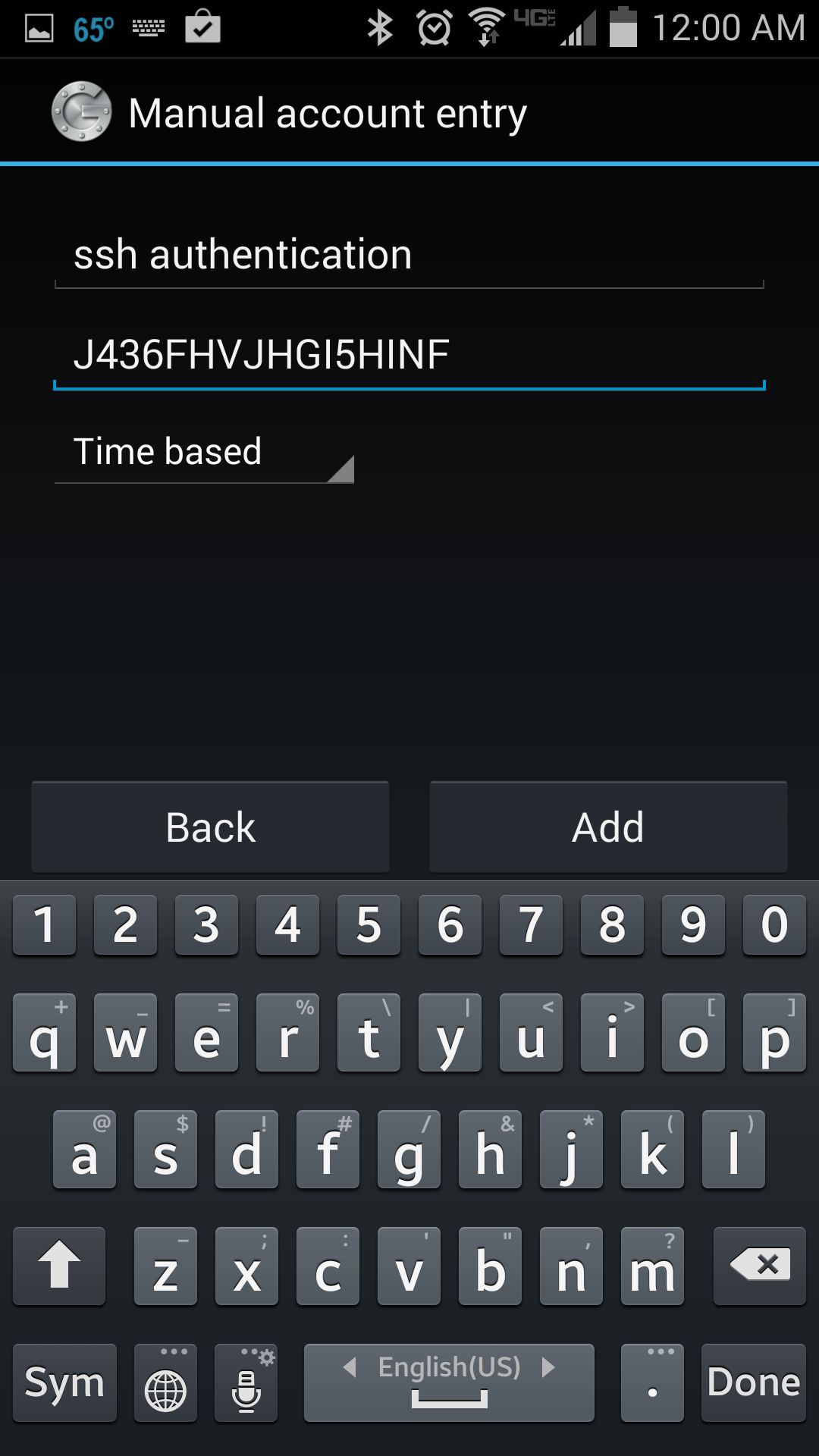Edit the ssh authentication account name field
The width and height of the screenshot is (819, 1456).
pos(409,255)
